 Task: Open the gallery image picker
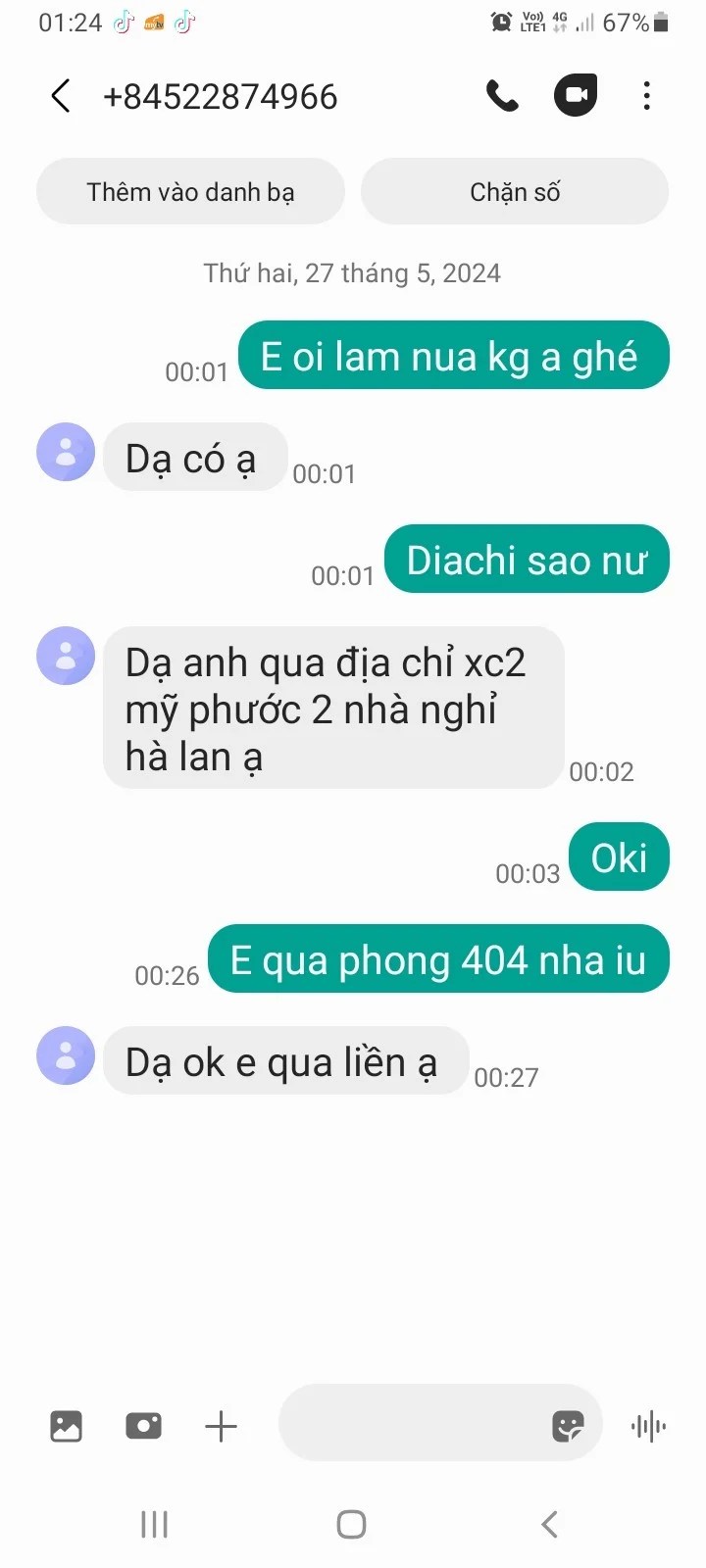(x=66, y=1426)
